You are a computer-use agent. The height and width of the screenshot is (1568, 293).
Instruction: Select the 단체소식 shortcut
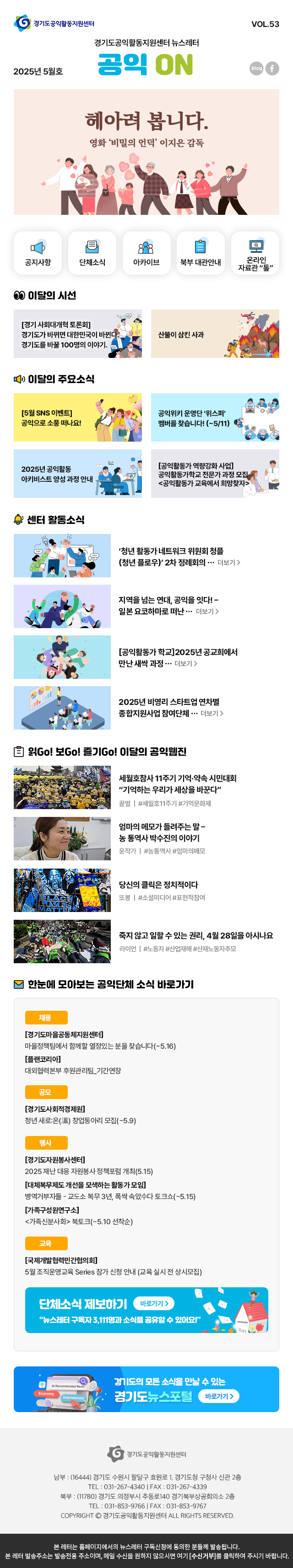tap(92, 253)
